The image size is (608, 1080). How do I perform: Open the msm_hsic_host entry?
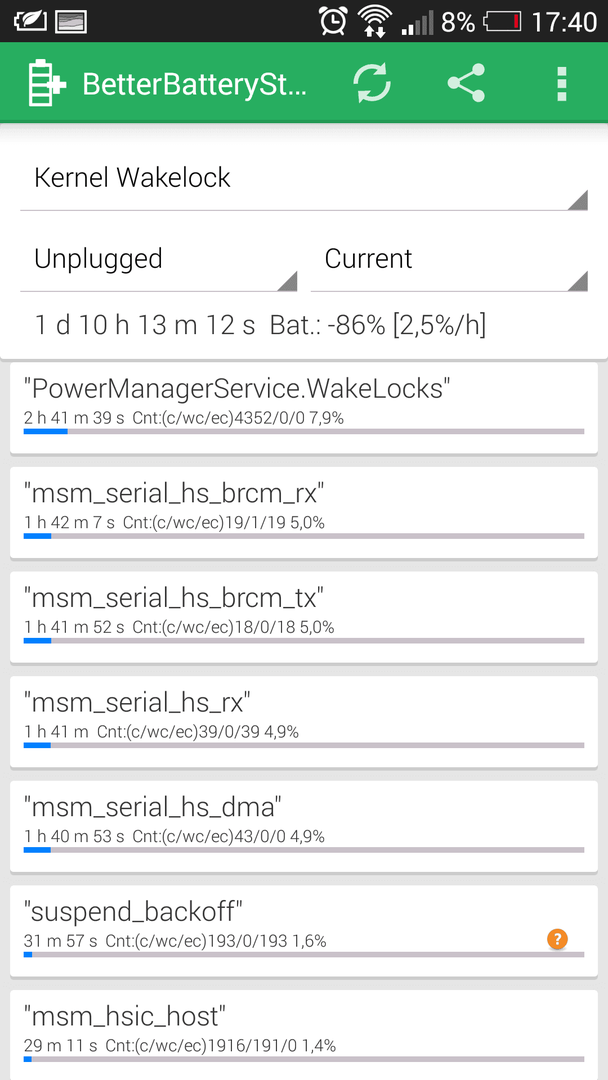[304, 1035]
